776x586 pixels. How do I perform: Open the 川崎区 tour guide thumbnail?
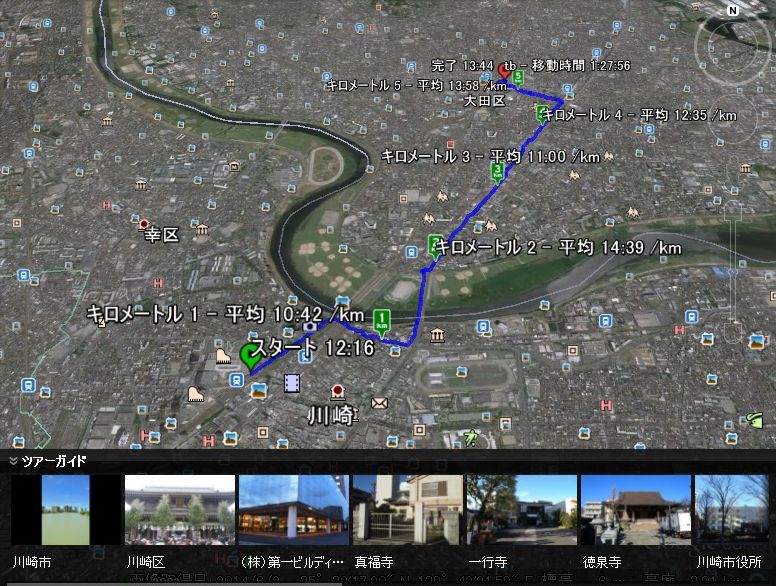pyautogui.click(x=180, y=509)
